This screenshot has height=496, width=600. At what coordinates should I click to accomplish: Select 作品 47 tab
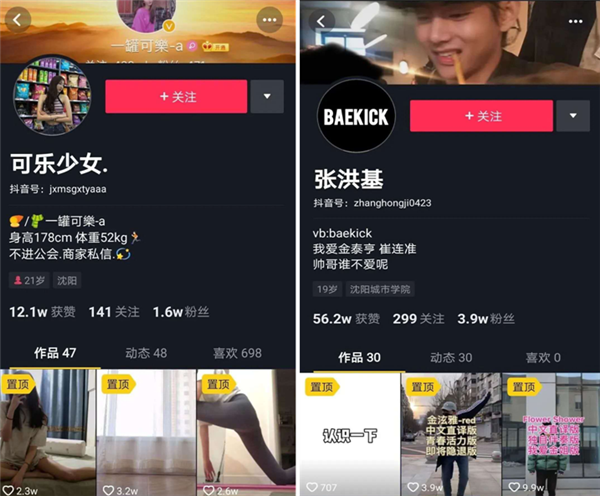[54, 353]
